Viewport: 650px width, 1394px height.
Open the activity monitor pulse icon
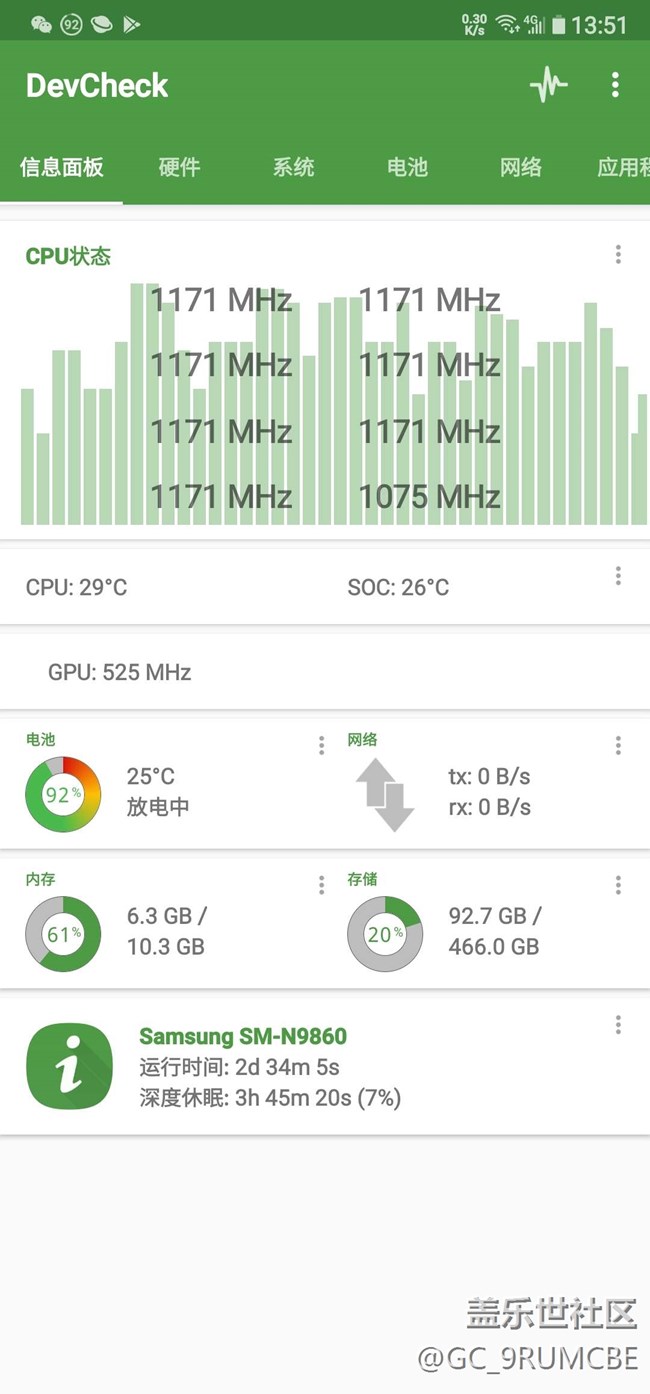point(548,85)
